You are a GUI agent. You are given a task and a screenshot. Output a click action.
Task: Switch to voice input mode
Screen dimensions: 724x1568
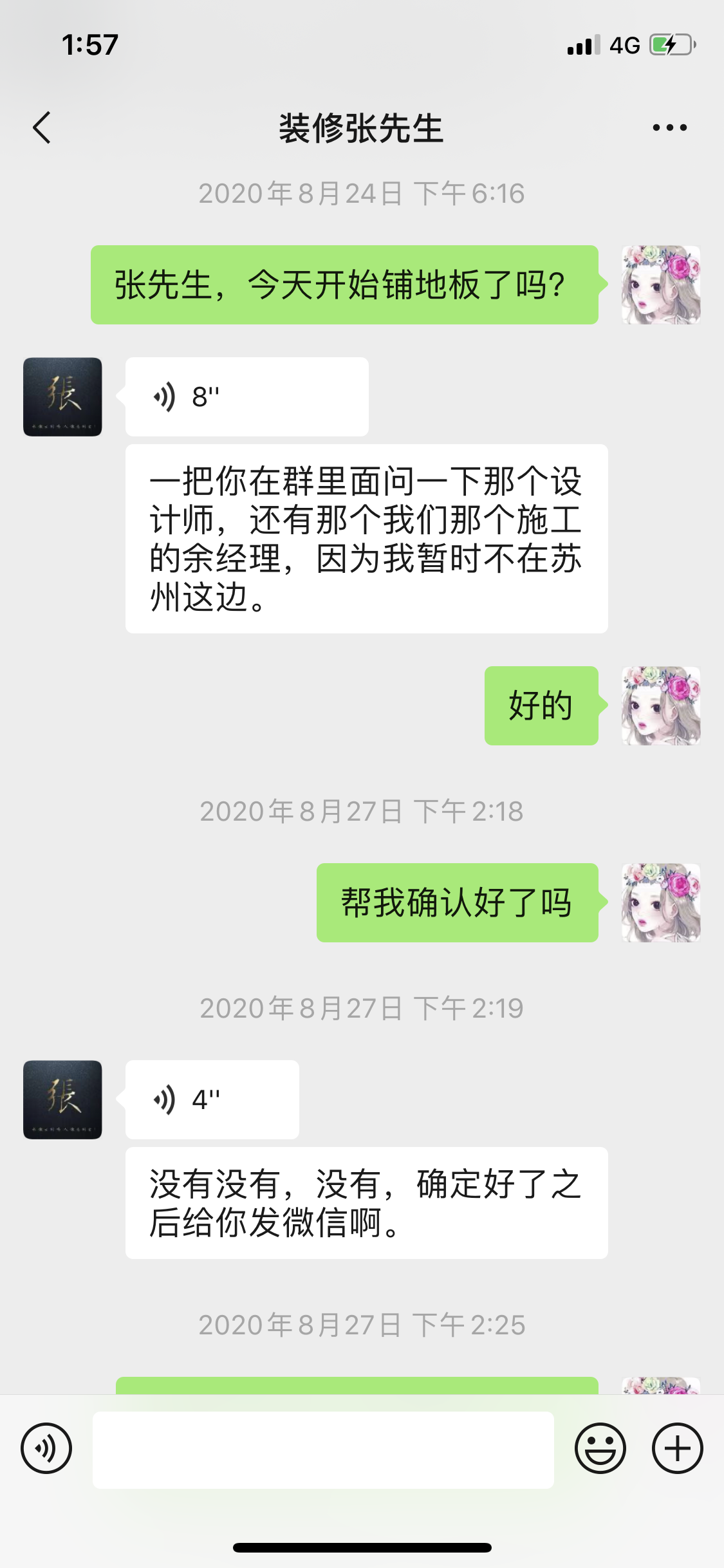coord(46,1449)
